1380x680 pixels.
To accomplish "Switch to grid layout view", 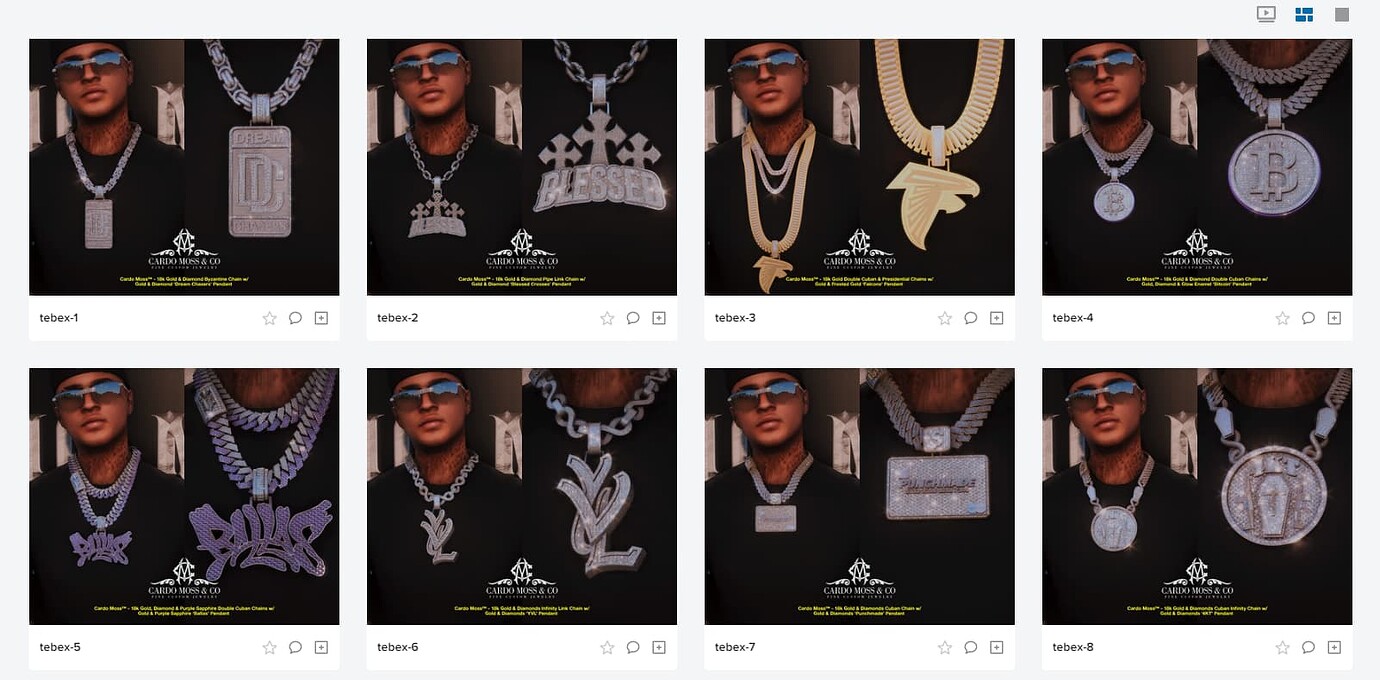I will 1304,14.
